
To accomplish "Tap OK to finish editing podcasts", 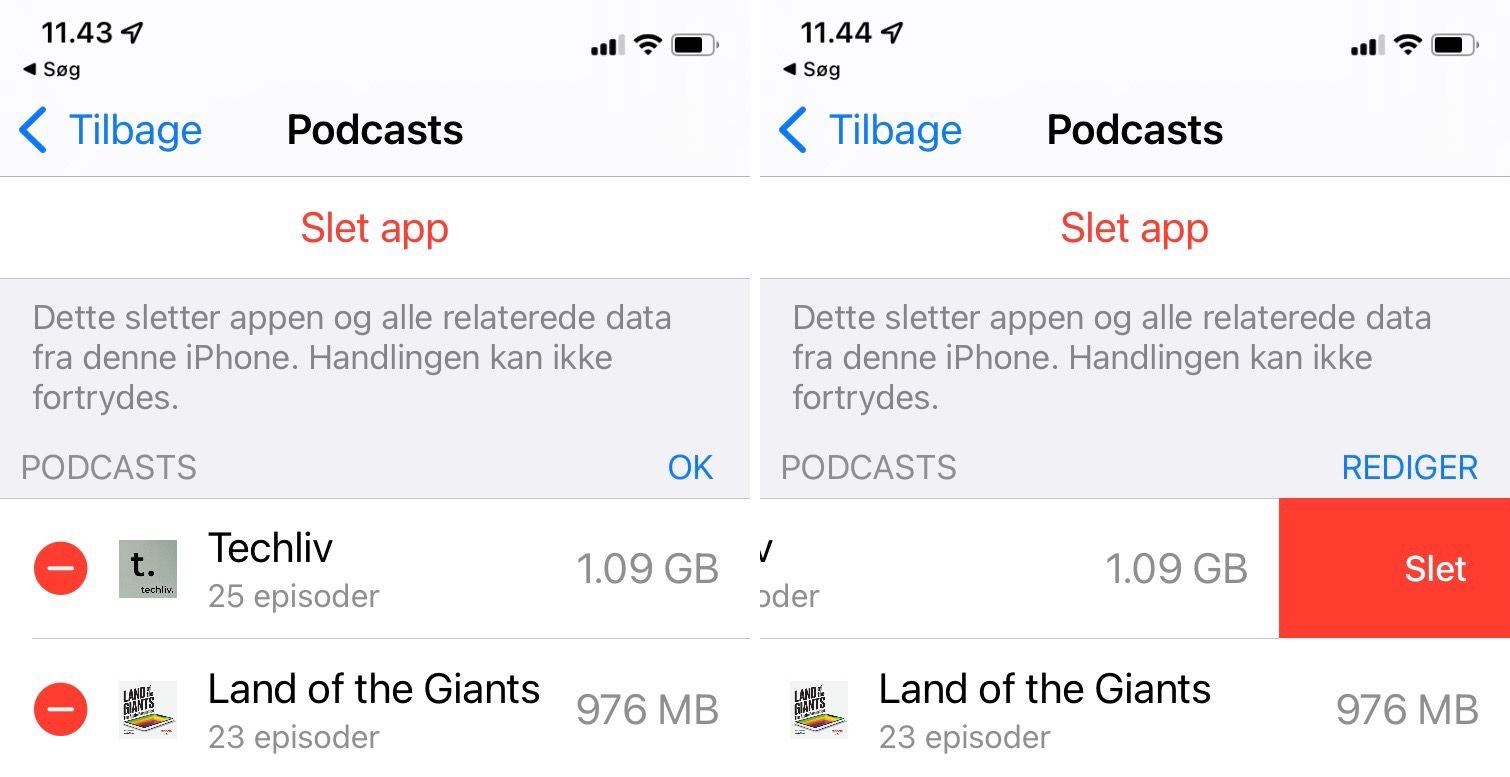I will (690, 467).
